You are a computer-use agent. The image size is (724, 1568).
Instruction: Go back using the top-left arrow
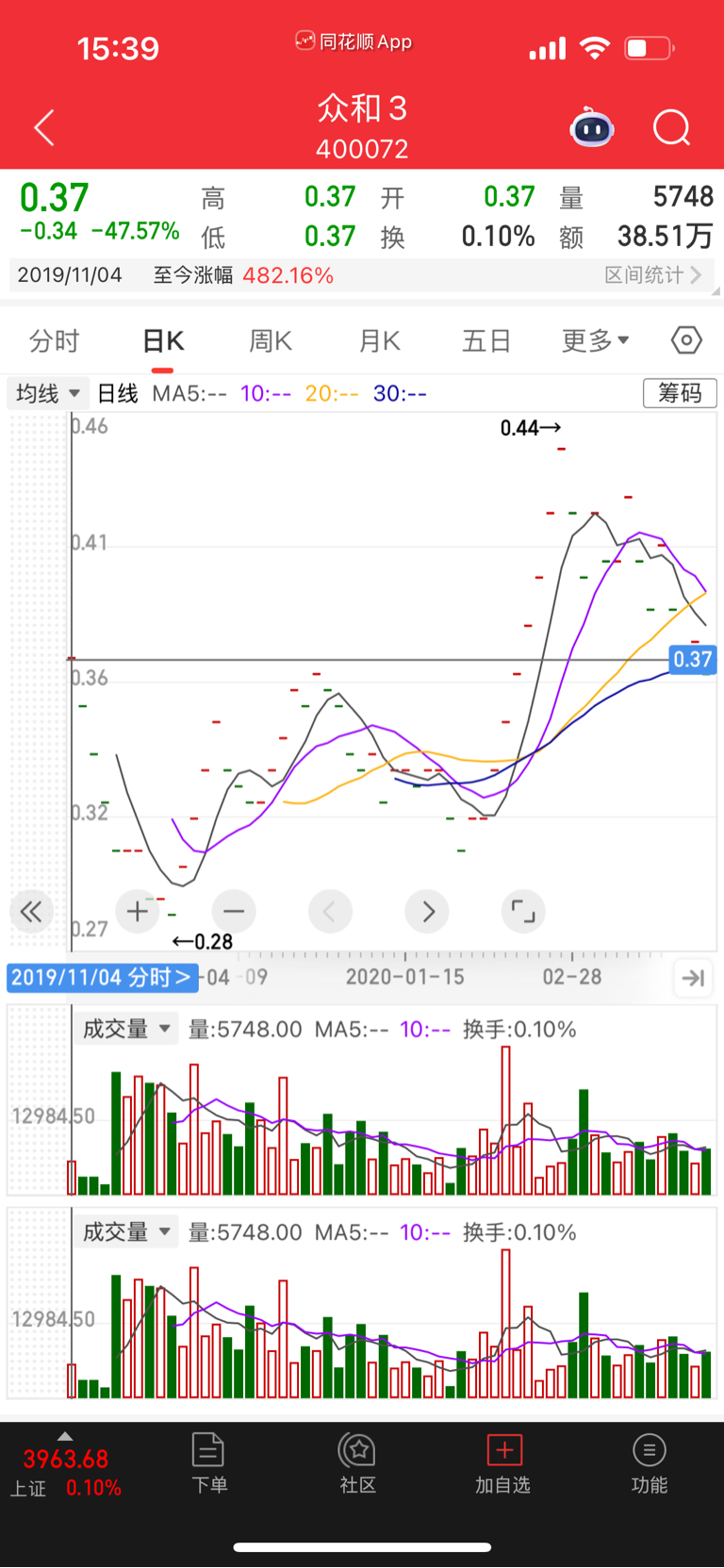point(44,128)
